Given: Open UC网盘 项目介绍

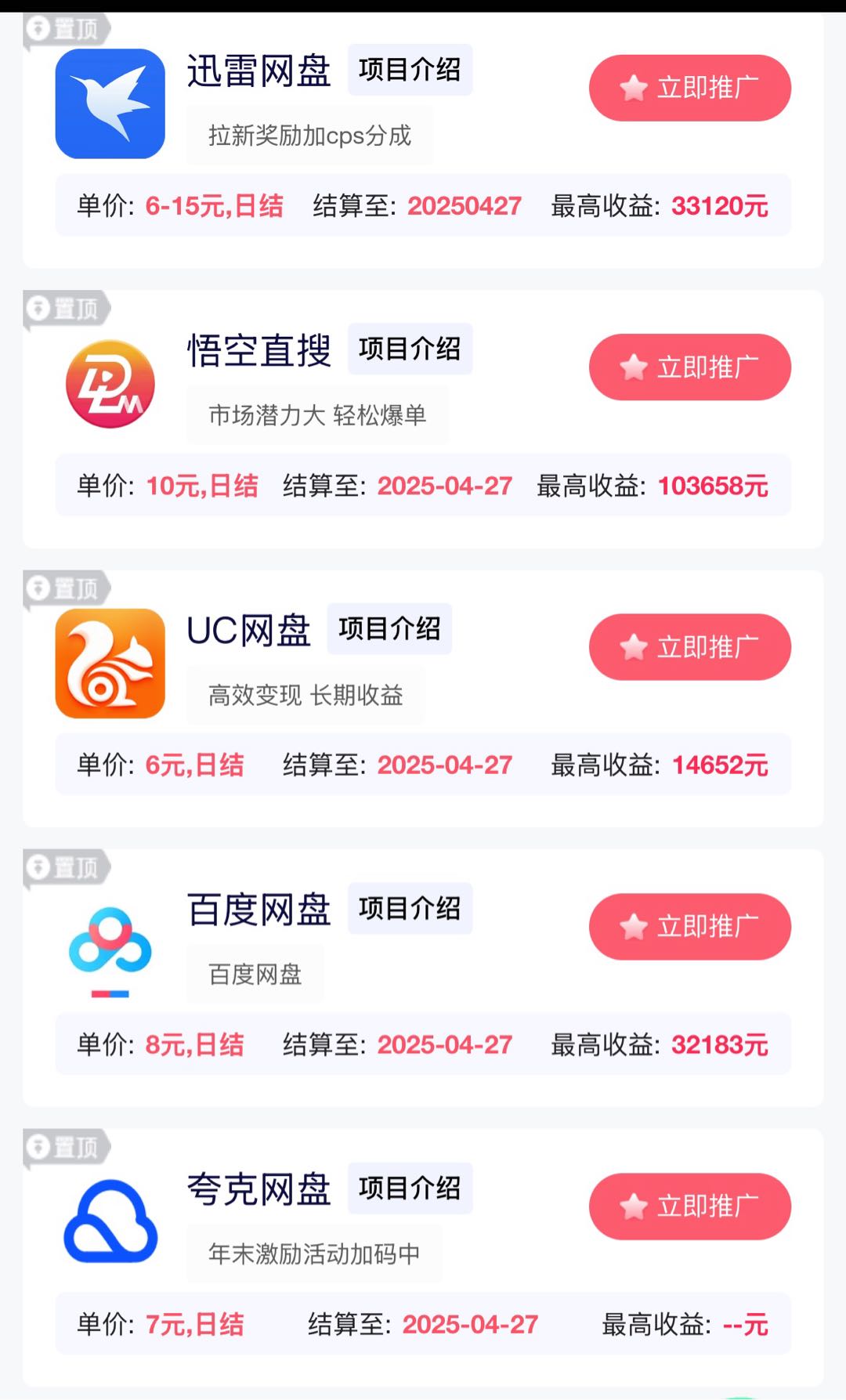Looking at the screenshot, I should coord(389,628).
